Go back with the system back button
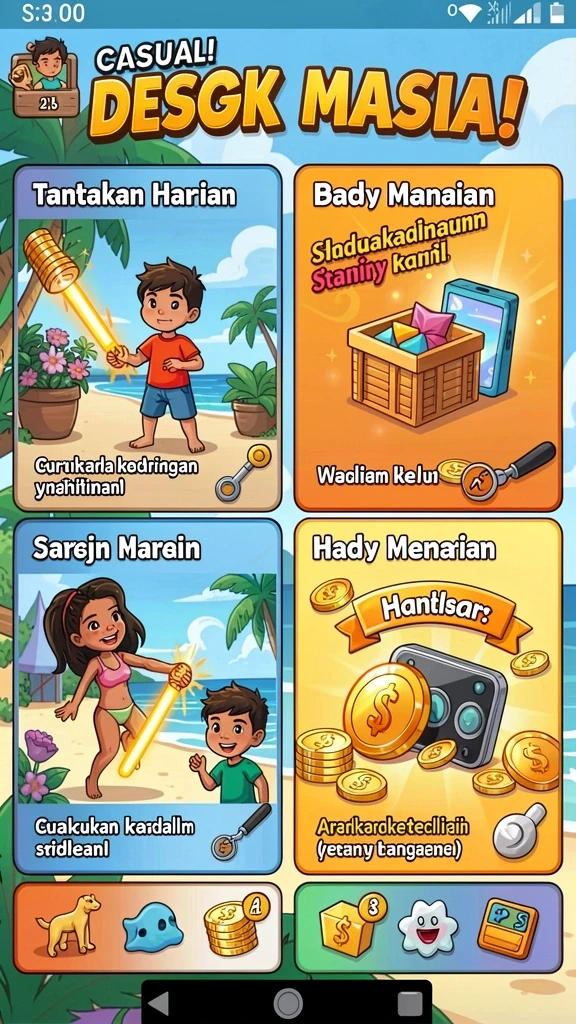Screen dimensions: 576x1024 159,1002
